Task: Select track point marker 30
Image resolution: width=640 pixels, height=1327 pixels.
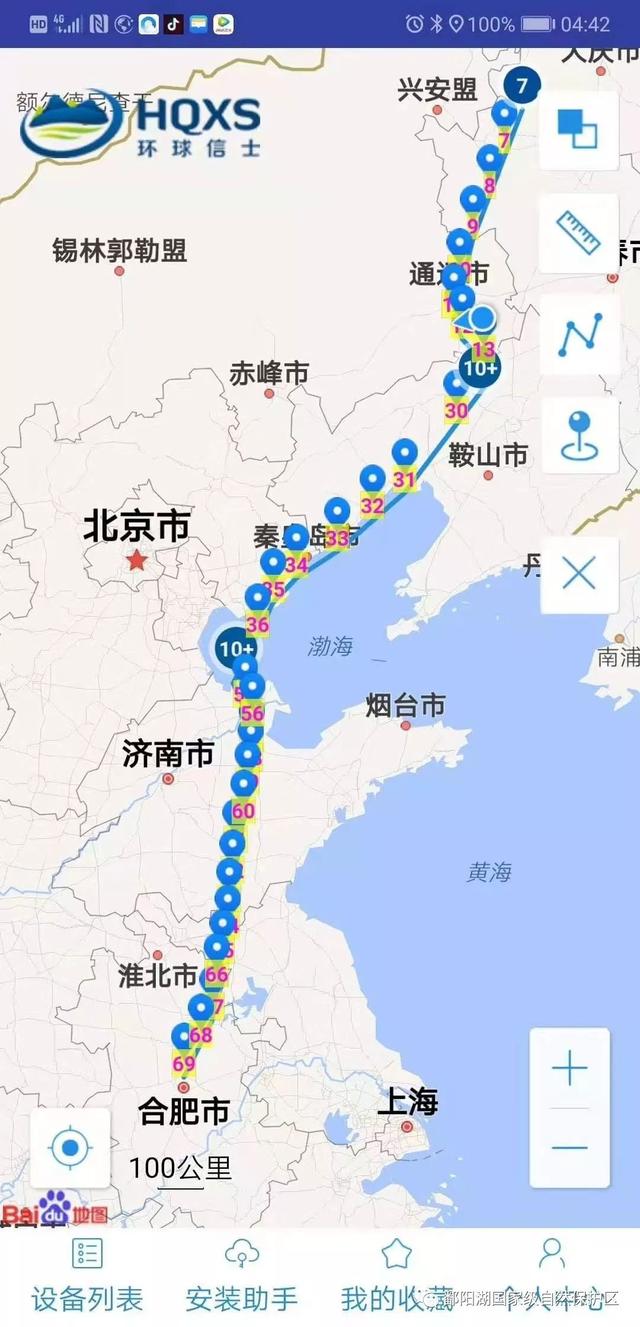Action: [x=456, y=385]
